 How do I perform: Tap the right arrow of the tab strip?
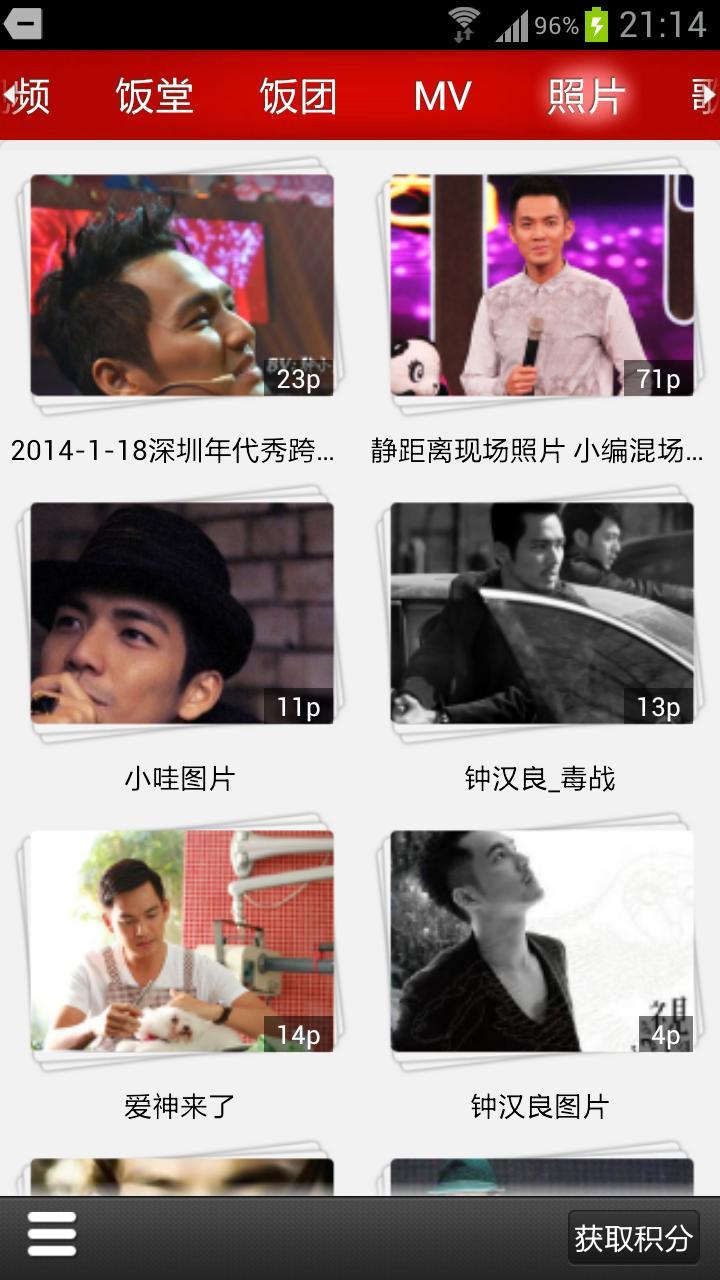(x=708, y=94)
